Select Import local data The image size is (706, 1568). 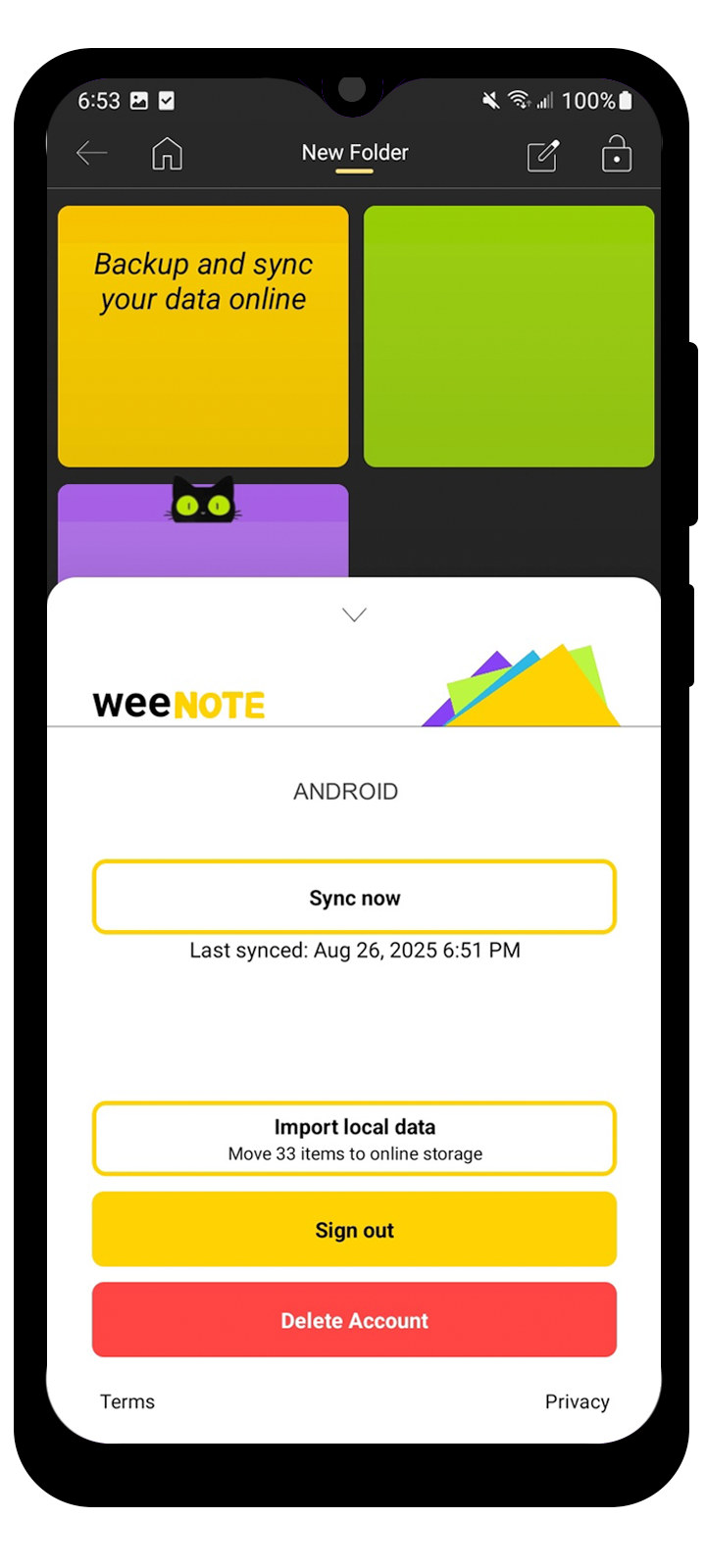354,1139
